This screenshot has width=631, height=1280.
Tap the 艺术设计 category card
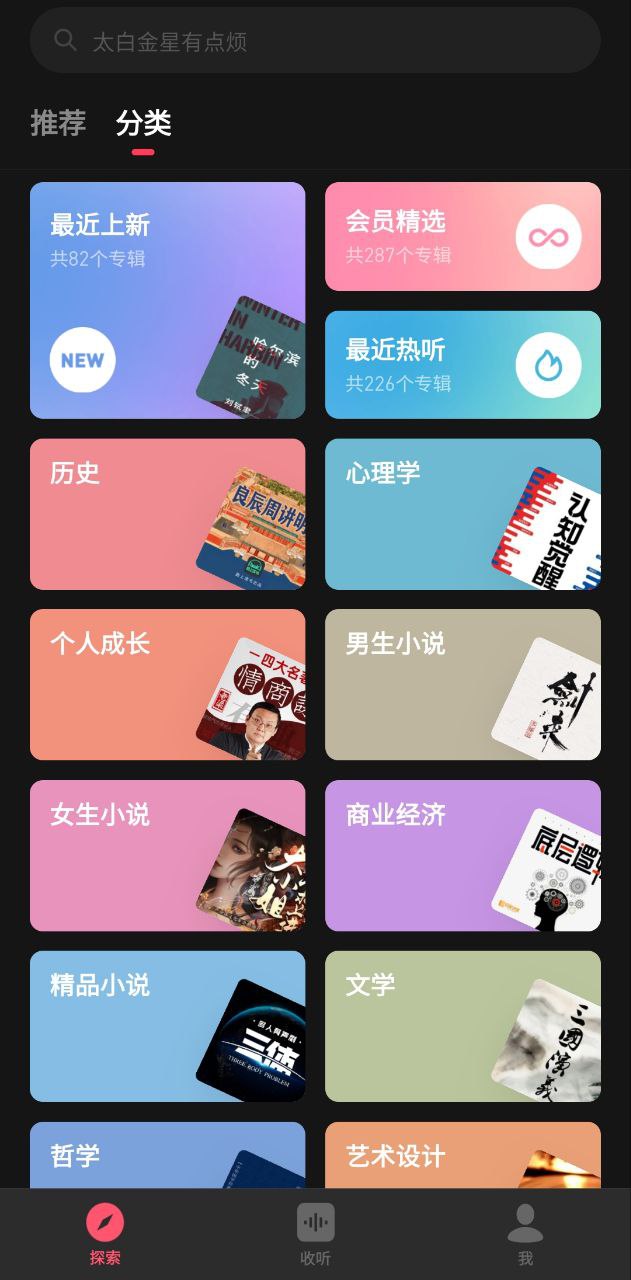pos(462,1156)
